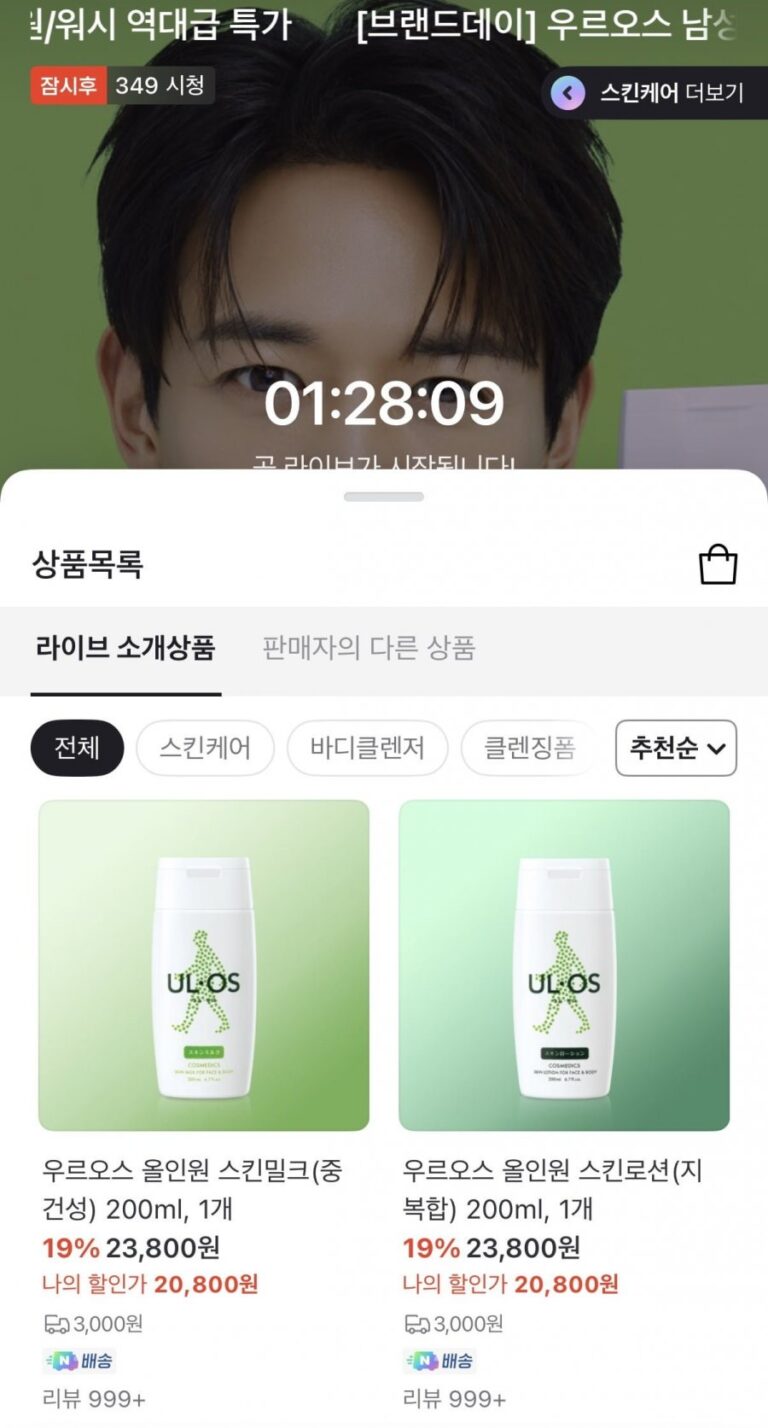The width and height of the screenshot is (768, 1428).
Task: Filter products by 스킨케어
Action: coord(205,748)
